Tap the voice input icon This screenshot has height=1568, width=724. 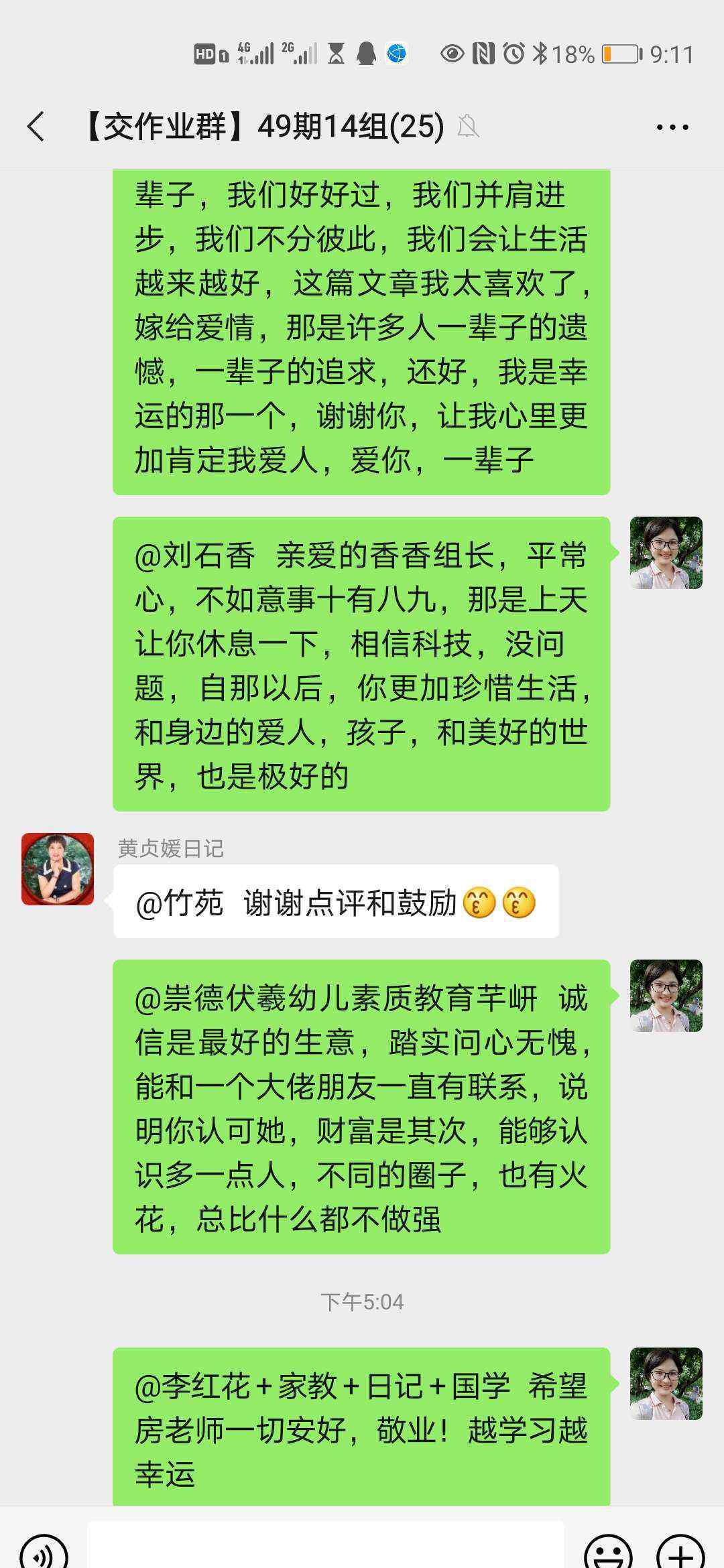tap(44, 1550)
